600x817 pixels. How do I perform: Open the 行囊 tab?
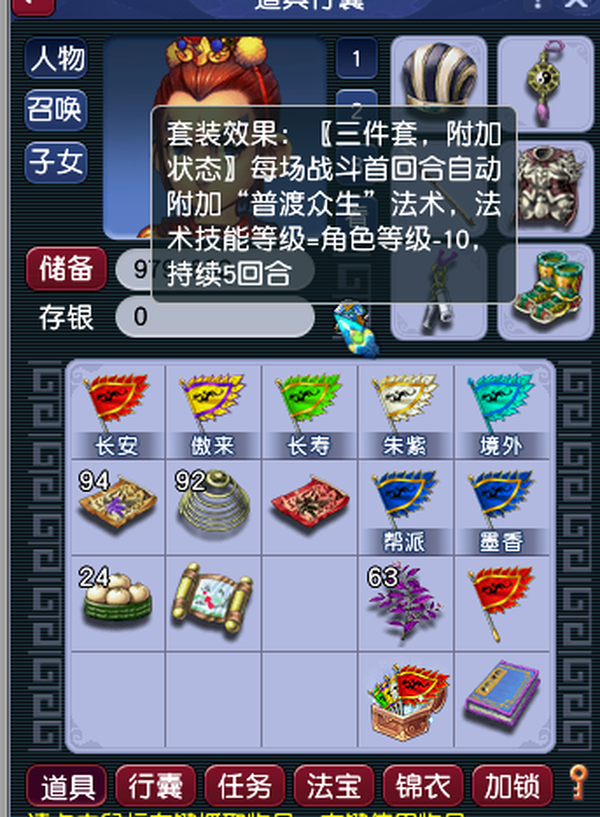pos(156,786)
